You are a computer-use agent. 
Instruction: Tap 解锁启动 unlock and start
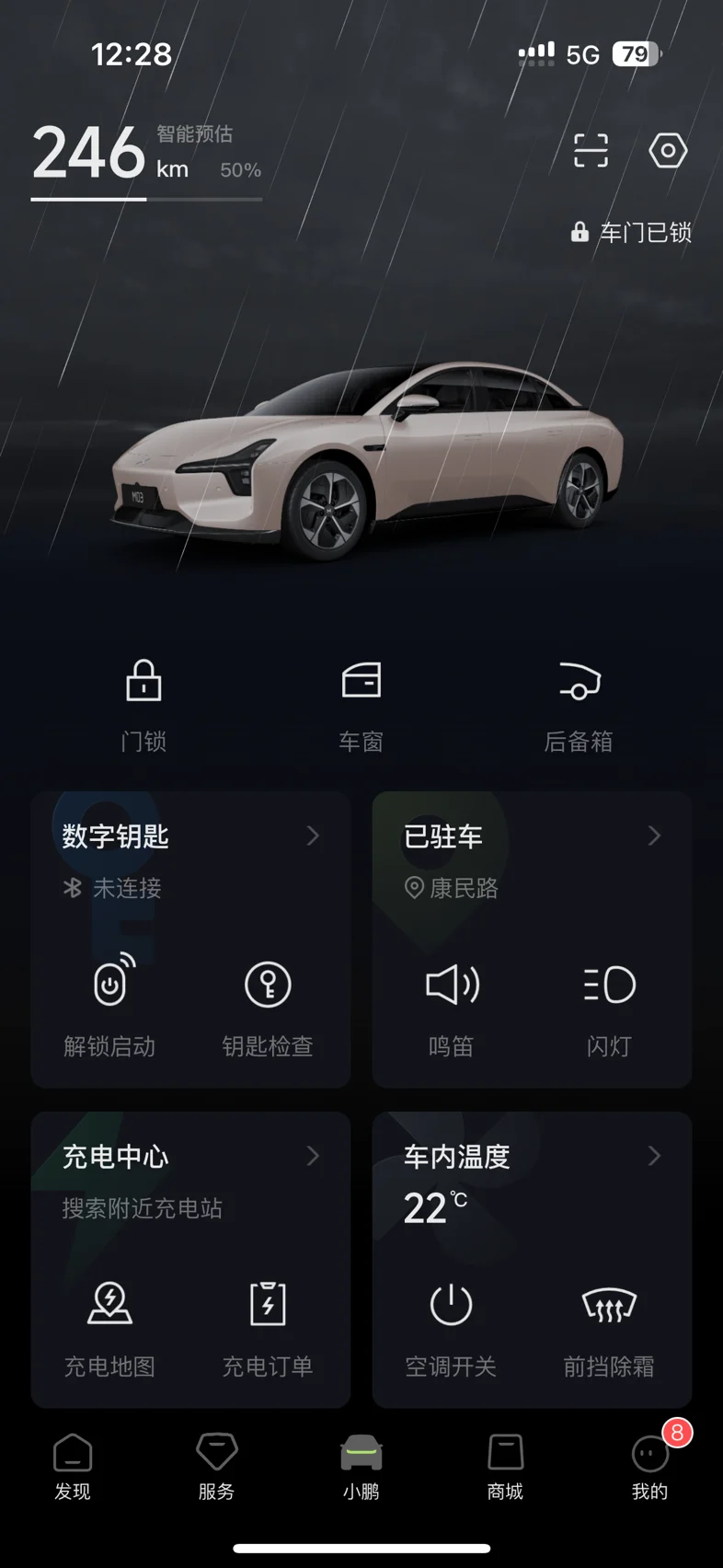109,1006
